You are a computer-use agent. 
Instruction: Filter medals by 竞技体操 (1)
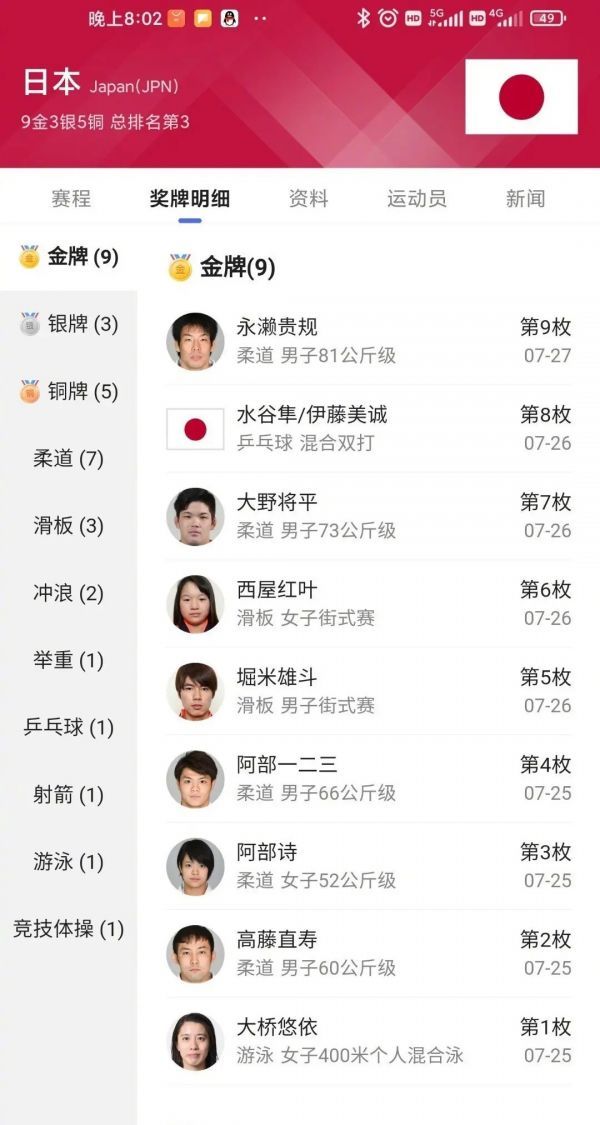[x=69, y=929]
